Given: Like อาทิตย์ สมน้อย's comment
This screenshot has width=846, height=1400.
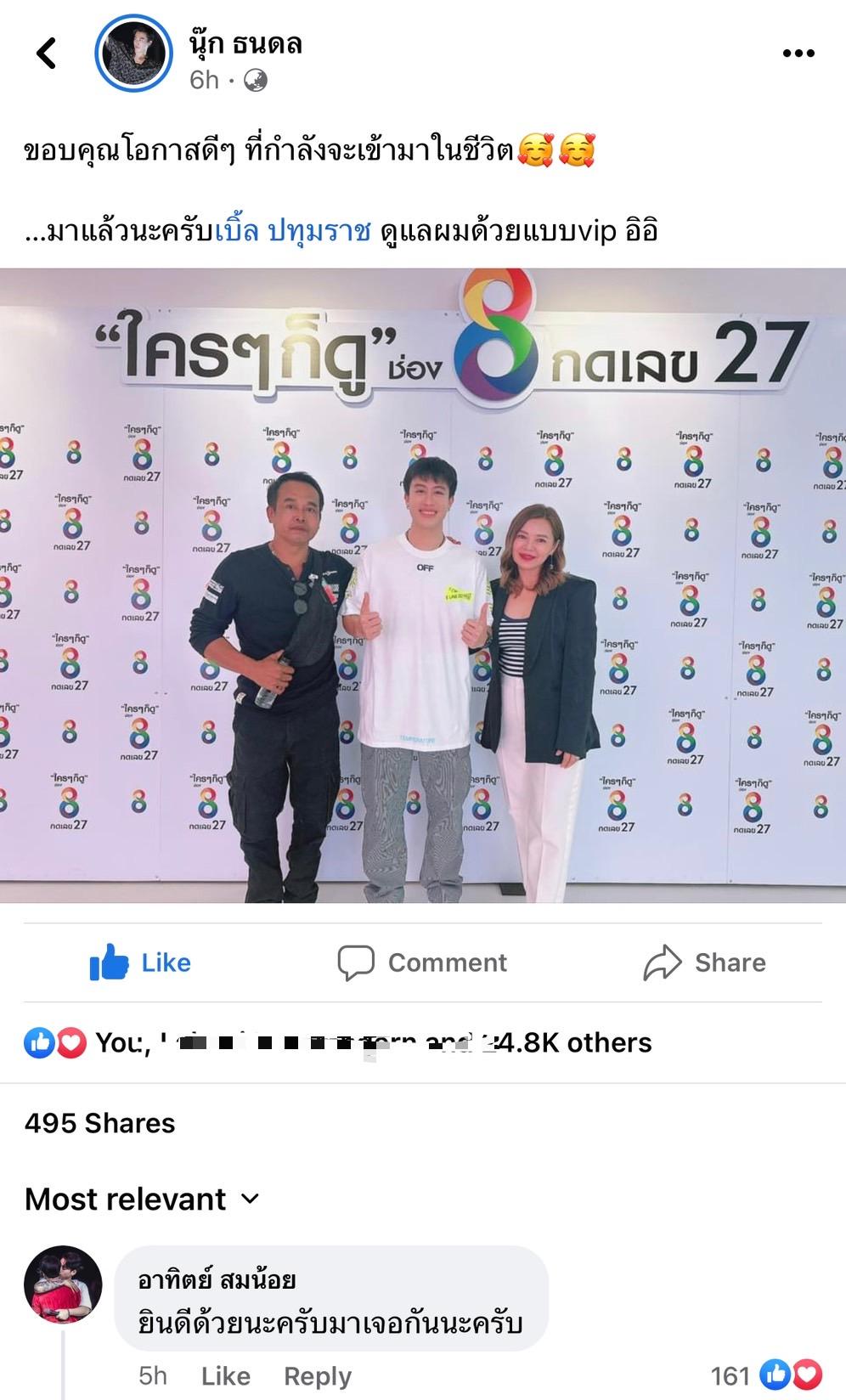Looking at the screenshot, I should click(x=225, y=1376).
